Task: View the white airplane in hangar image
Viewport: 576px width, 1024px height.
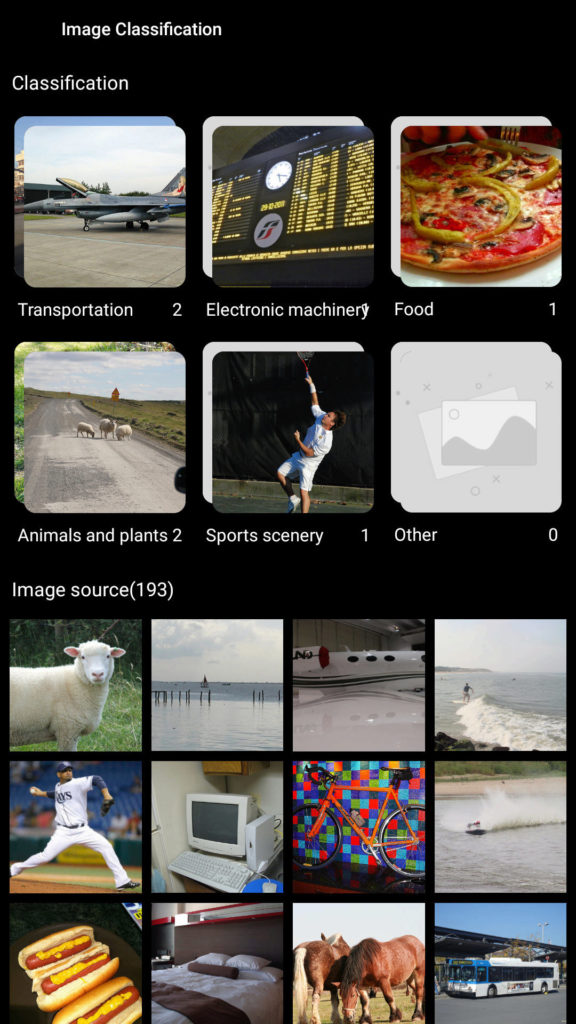Action: tap(359, 685)
